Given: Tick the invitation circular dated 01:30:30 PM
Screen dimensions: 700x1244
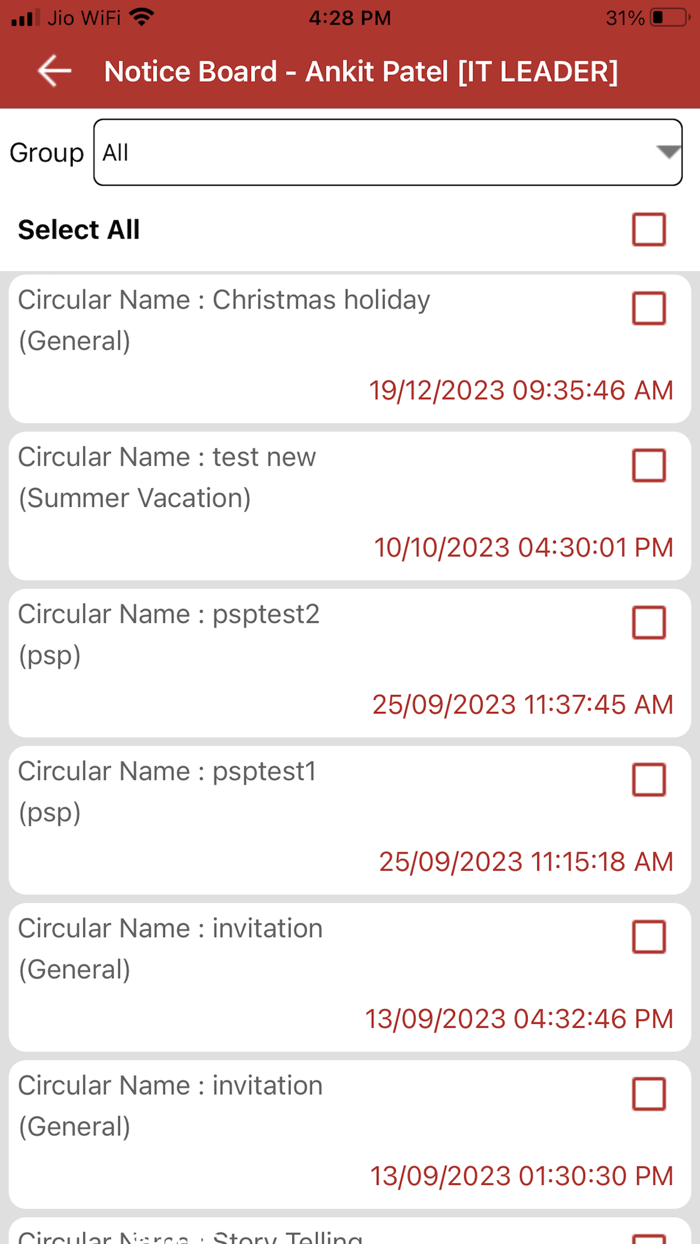Looking at the screenshot, I should tap(649, 1093).
